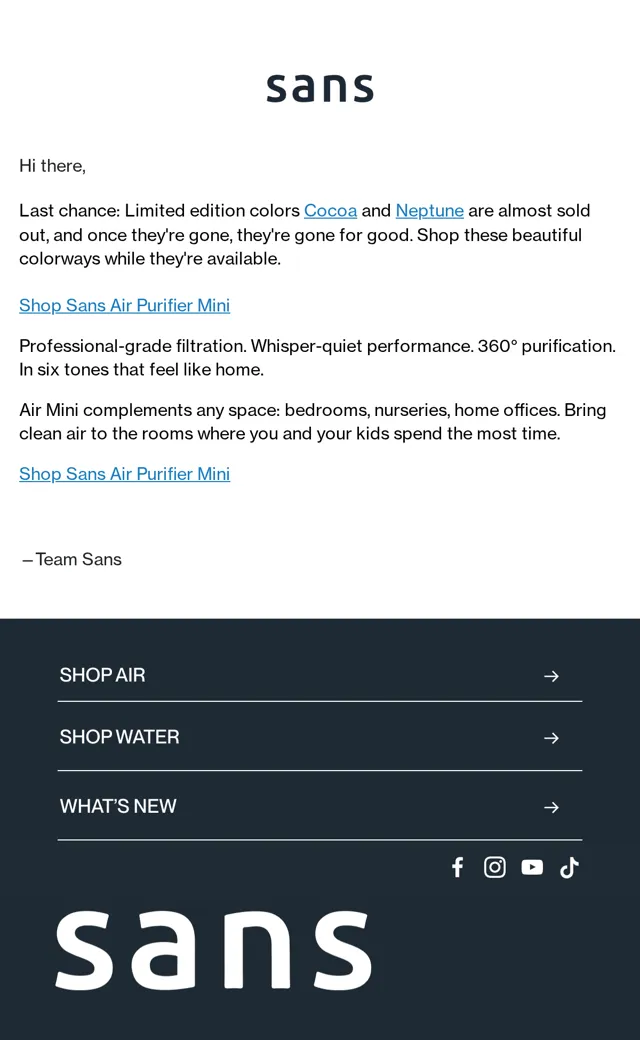Open the WHAT'S NEW row
The width and height of the screenshot is (640, 1040).
coord(320,806)
